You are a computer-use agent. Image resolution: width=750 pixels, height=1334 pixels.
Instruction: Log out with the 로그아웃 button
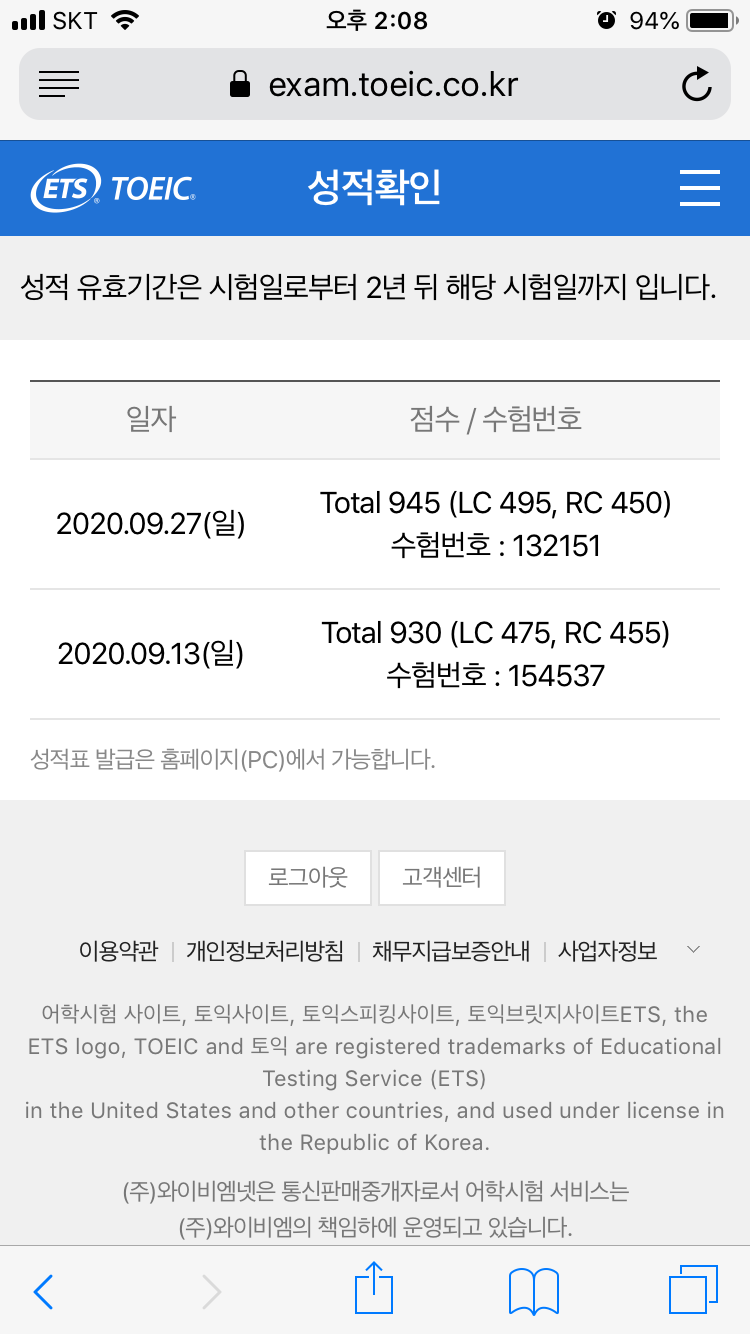click(x=308, y=878)
